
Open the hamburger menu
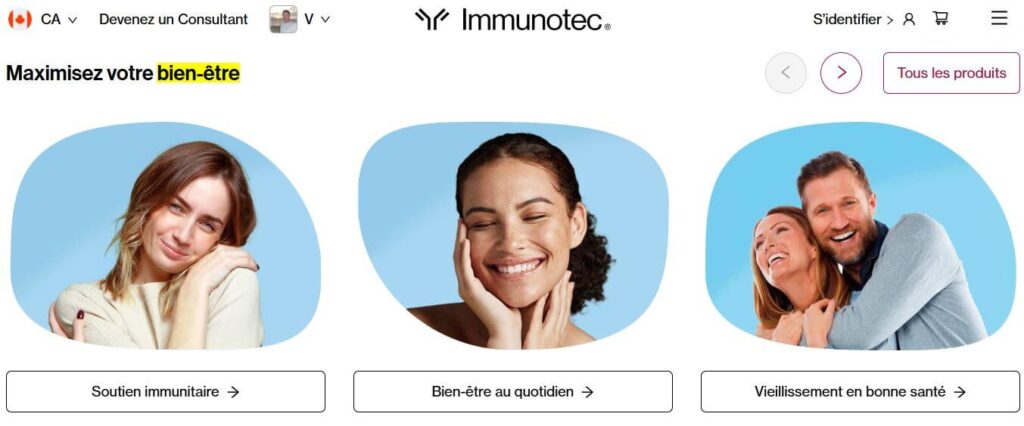coord(999,19)
